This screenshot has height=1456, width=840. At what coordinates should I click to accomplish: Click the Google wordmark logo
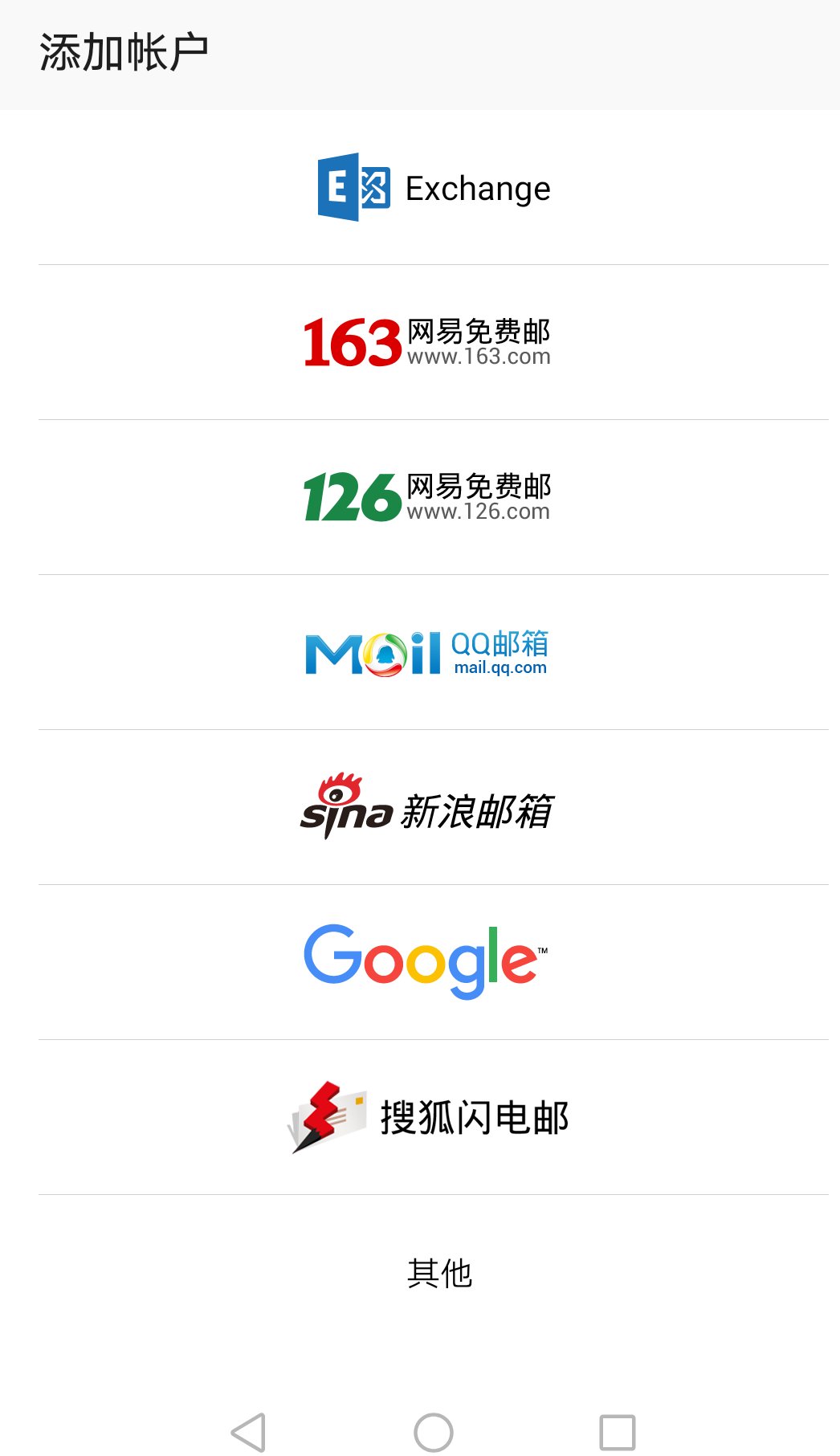[x=420, y=957]
